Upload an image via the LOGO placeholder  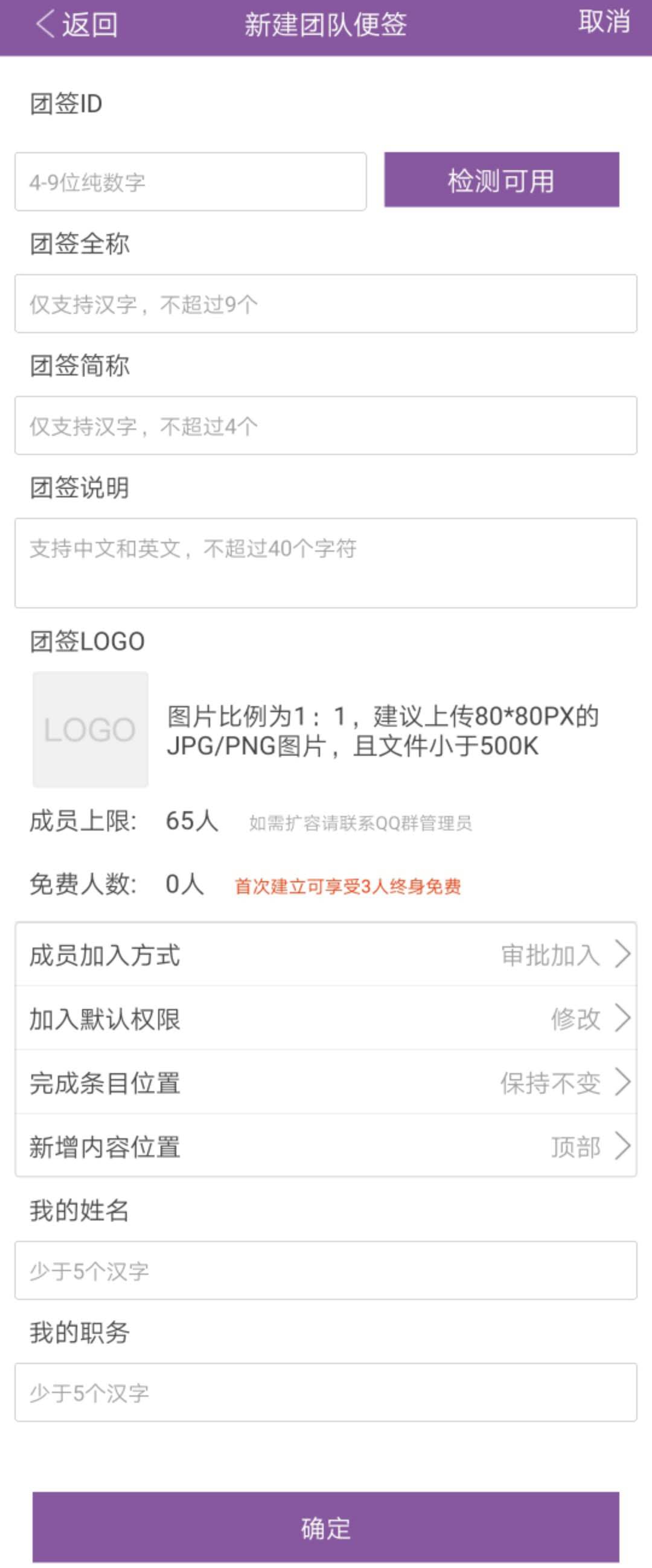click(x=90, y=729)
